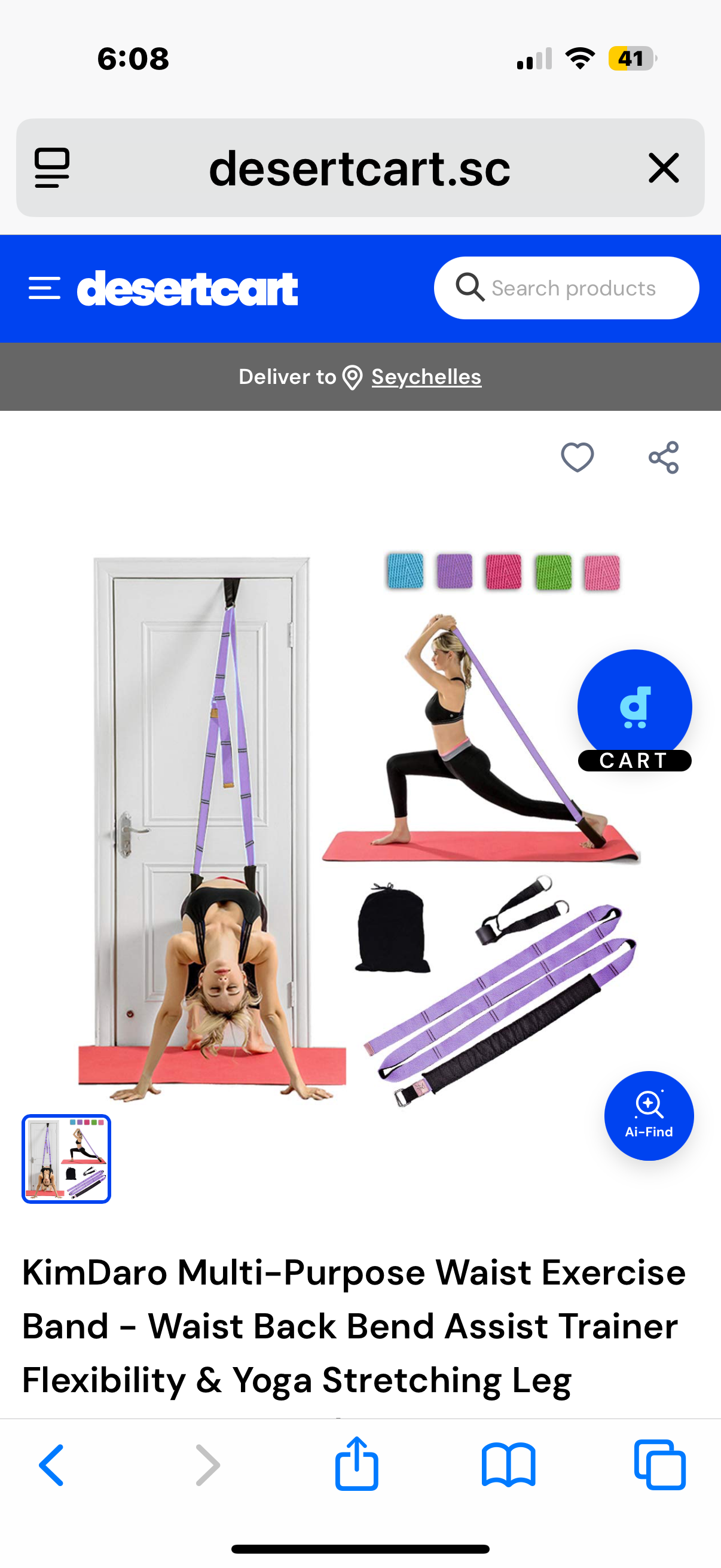Screen dimensions: 721x1568
Task: Open the hamburger menu
Action: point(44,288)
